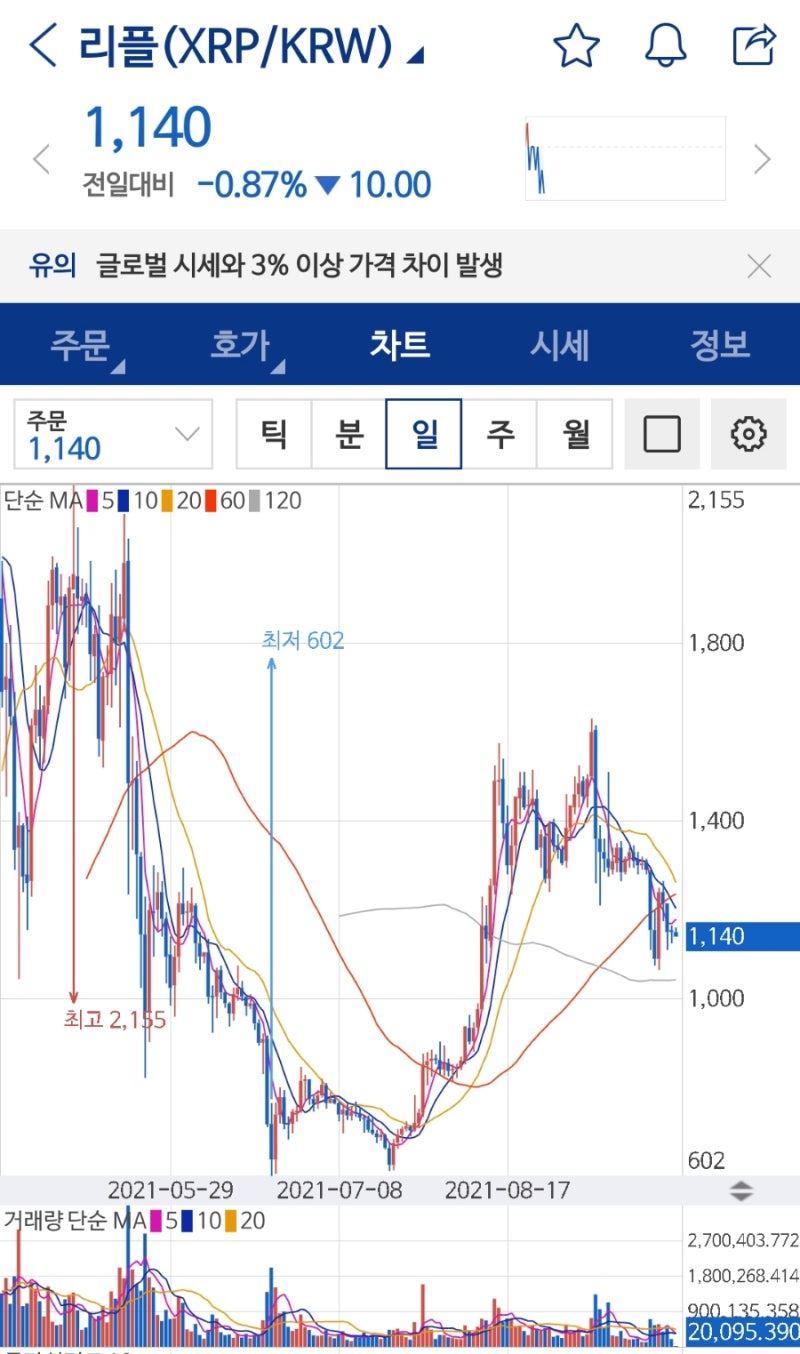
Task: Open the price alert bell
Action: coord(666,46)
